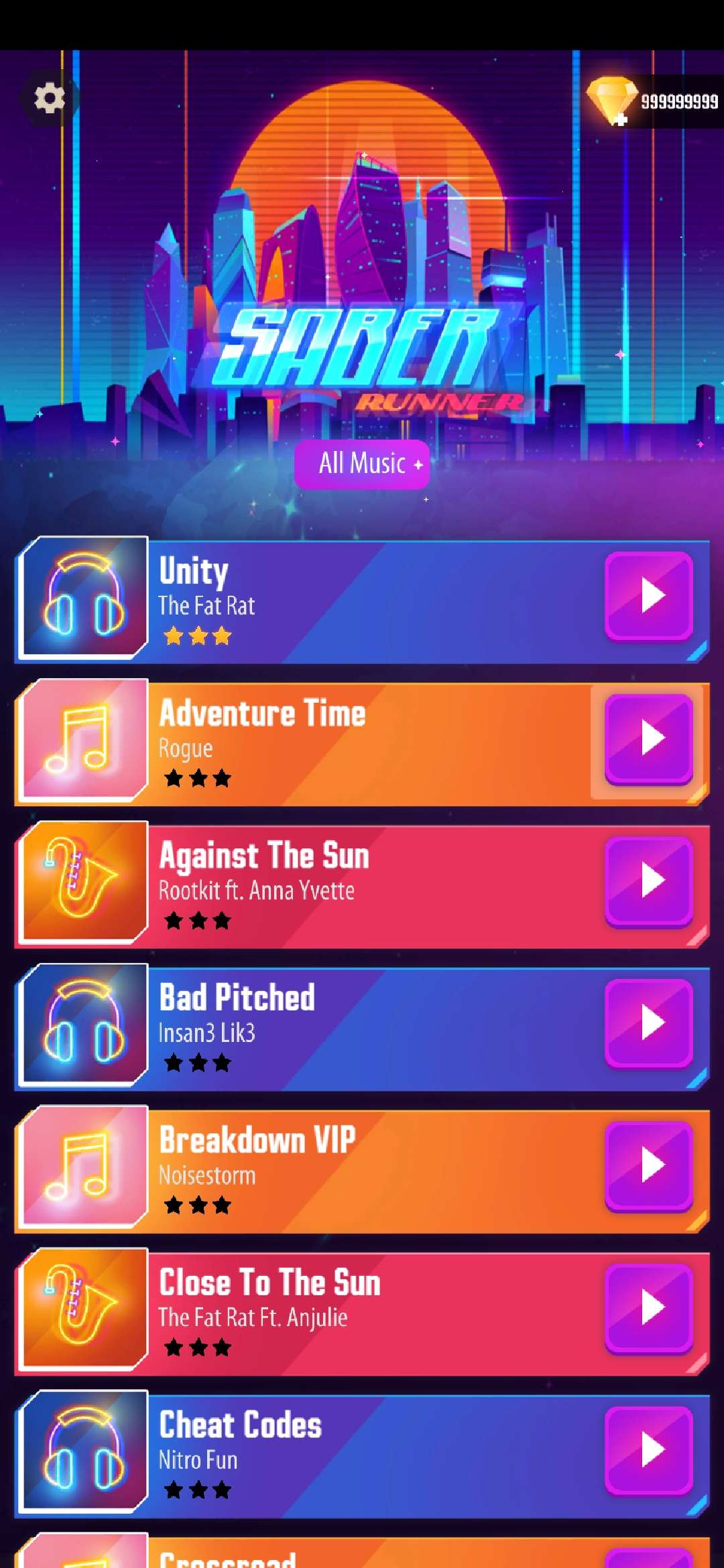The height and width of the screenshot is (1568, 724).
Task: Play Breakdown VIP by Noisestorm
Action: pyautogui.click(x=648, y=1165)
